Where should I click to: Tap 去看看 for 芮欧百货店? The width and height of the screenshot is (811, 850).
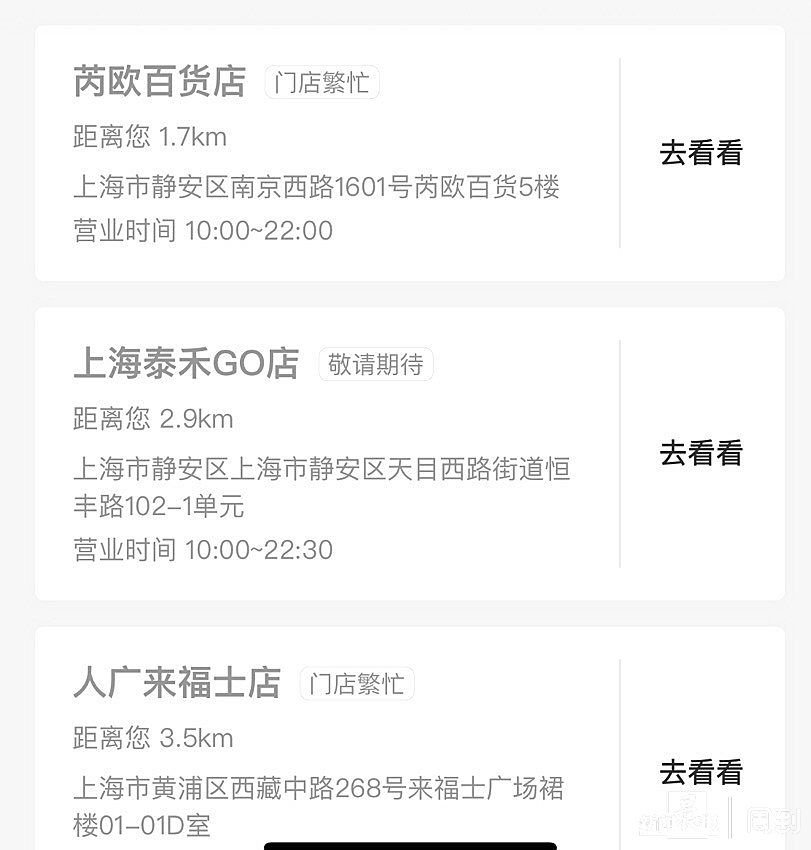point(701,153)
